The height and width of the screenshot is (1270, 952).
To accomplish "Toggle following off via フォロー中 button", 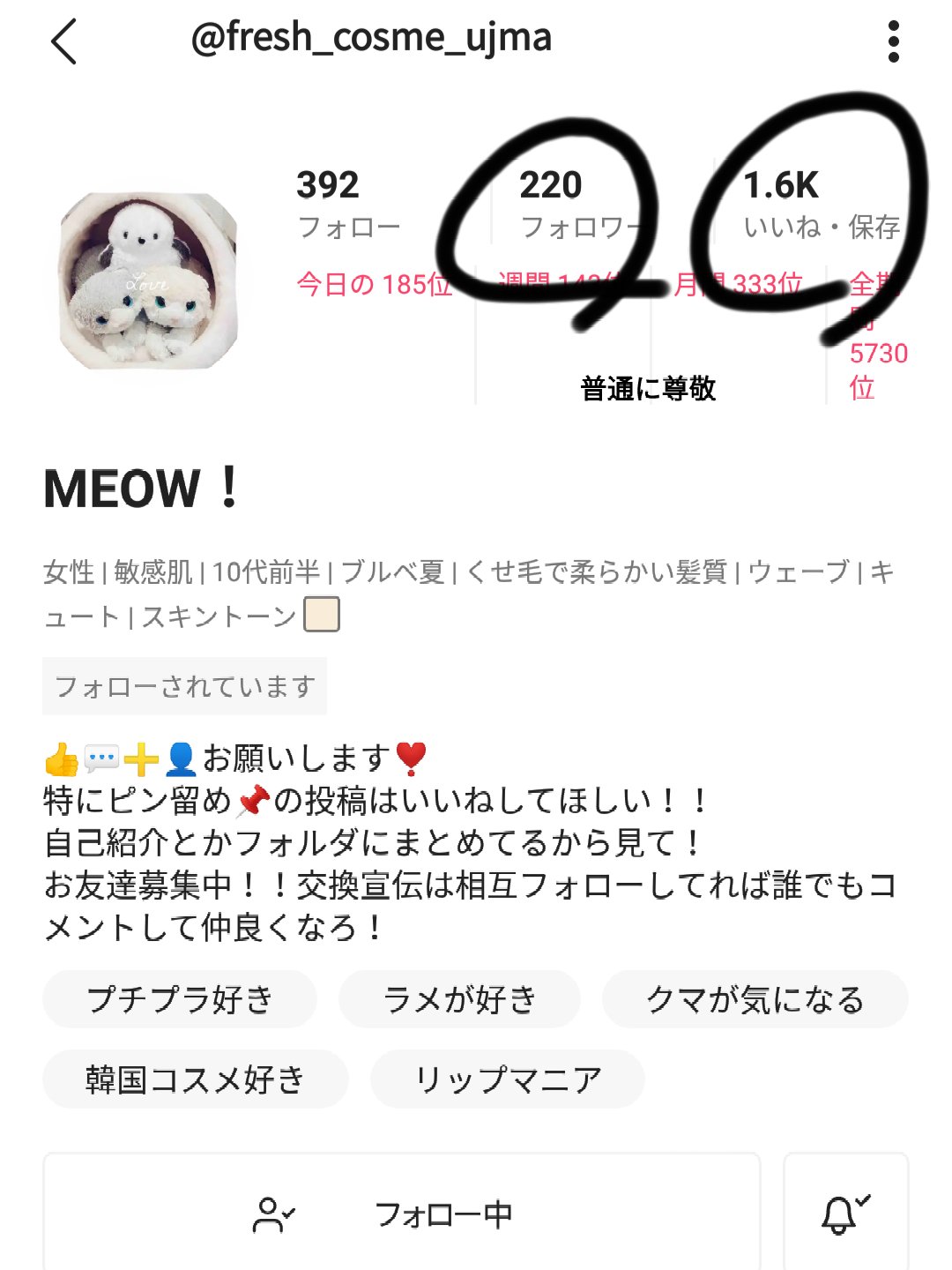I will [441, 1213].
